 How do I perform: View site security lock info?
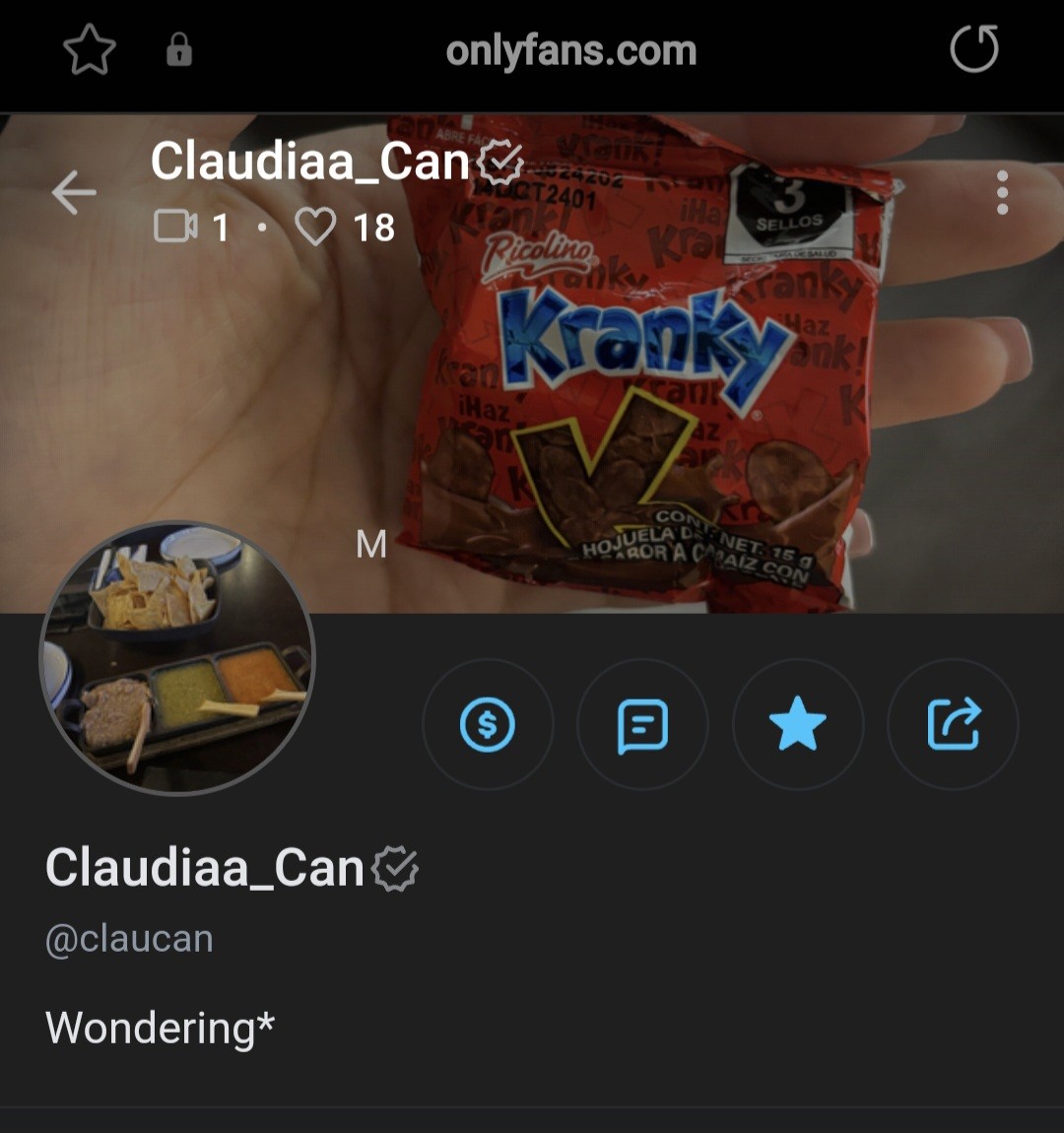(178, 49)
